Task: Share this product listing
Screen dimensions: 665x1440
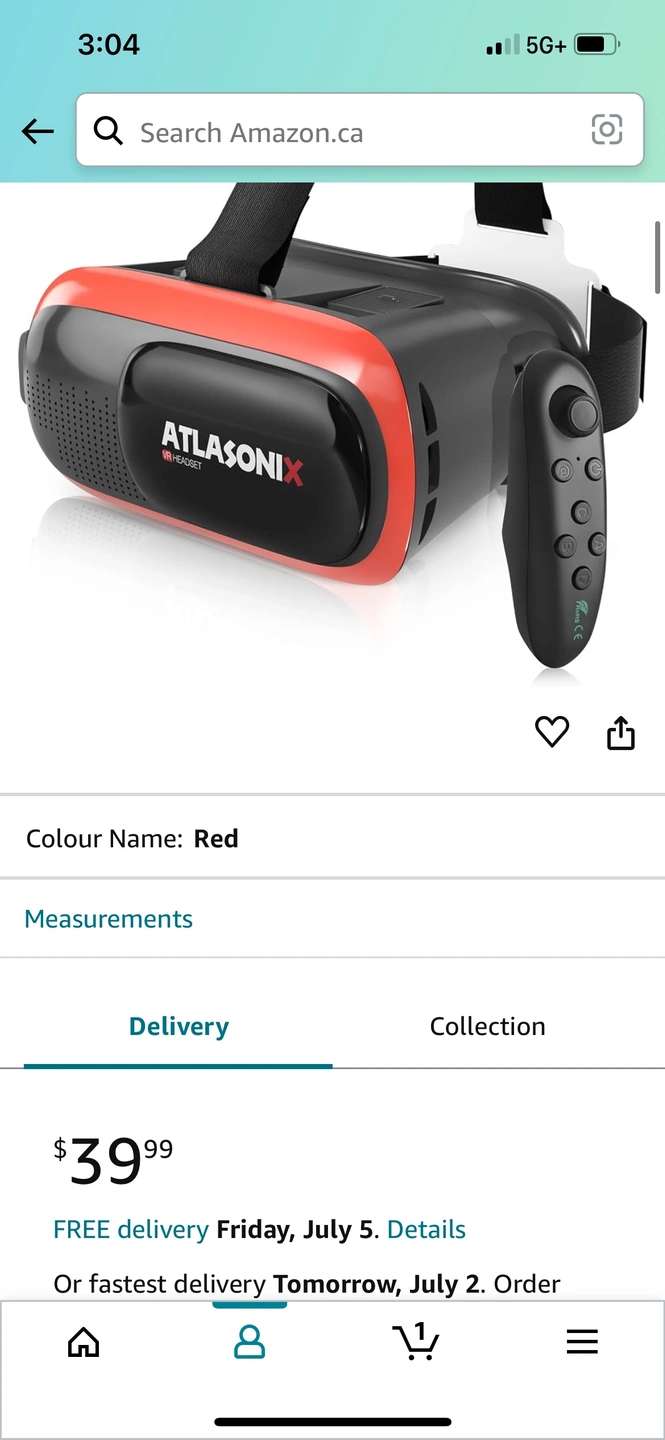Action: tap(621, 733)
